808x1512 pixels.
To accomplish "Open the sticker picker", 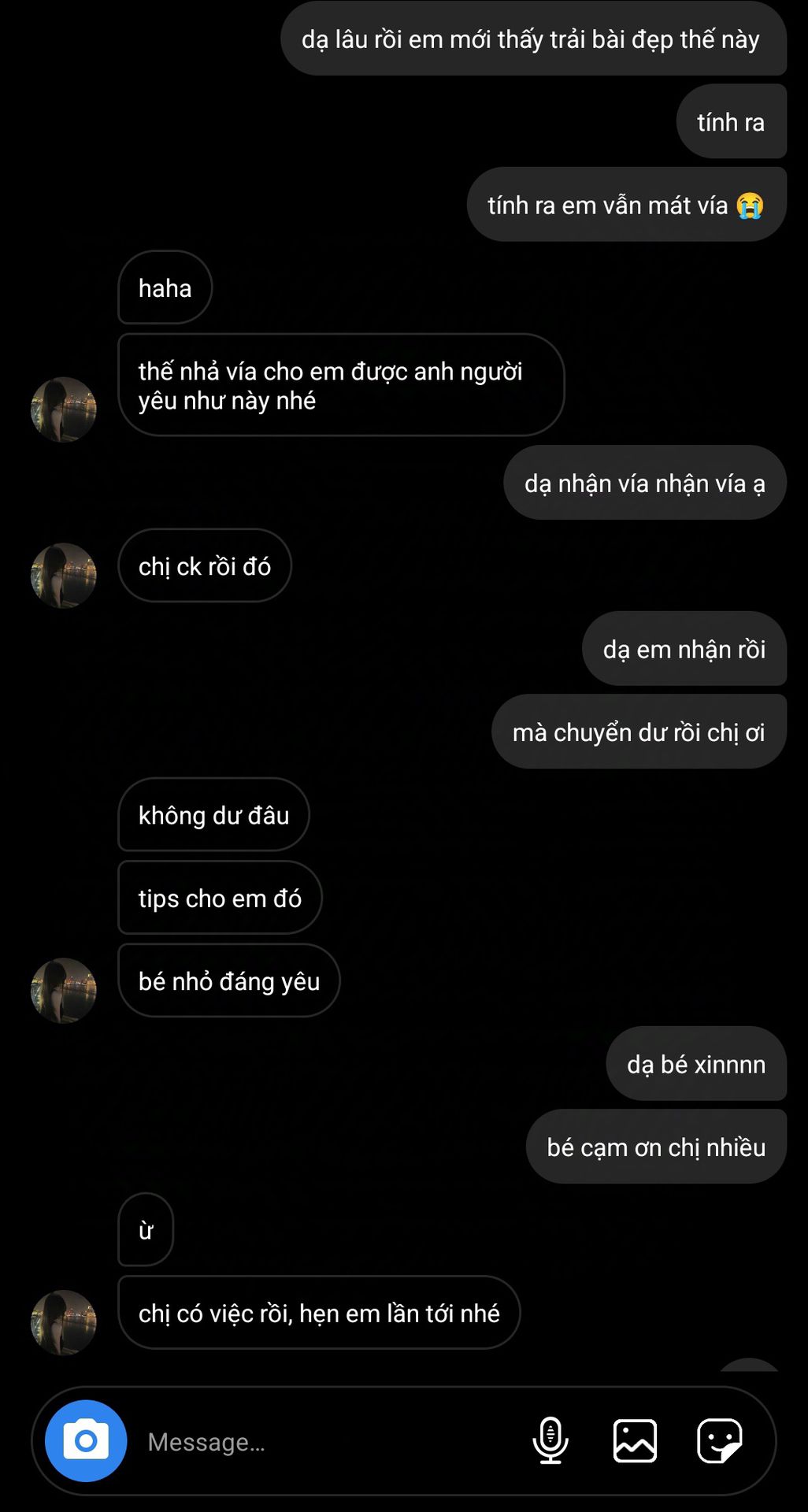I will pos(719,1440).
